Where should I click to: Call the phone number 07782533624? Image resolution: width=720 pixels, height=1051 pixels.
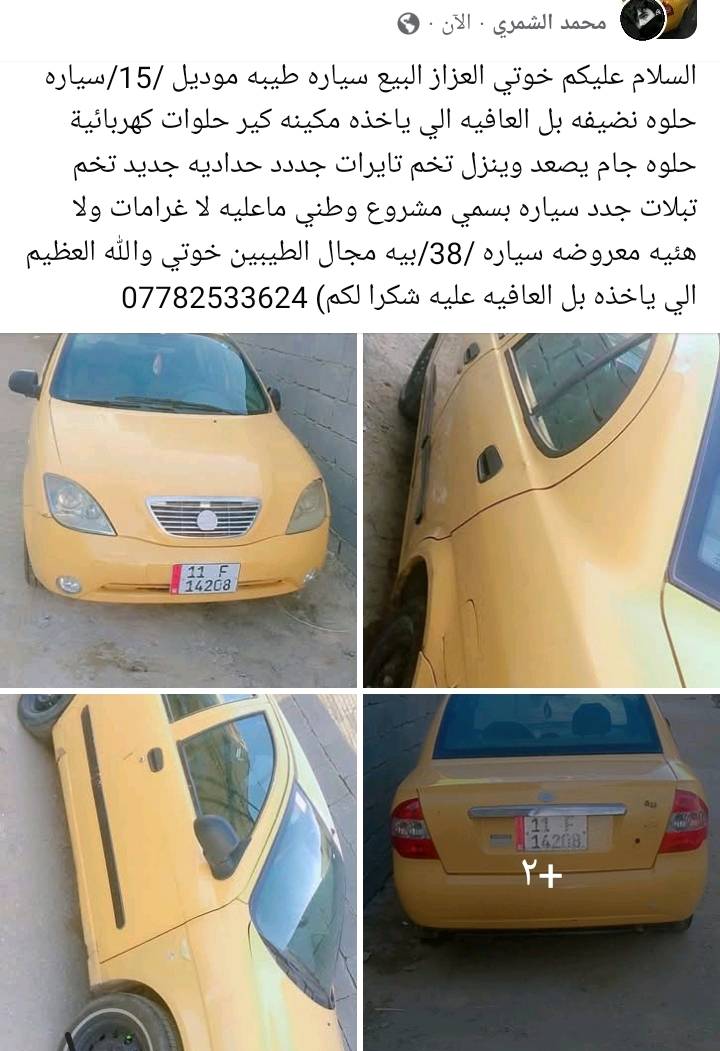(x=213, y=298)
